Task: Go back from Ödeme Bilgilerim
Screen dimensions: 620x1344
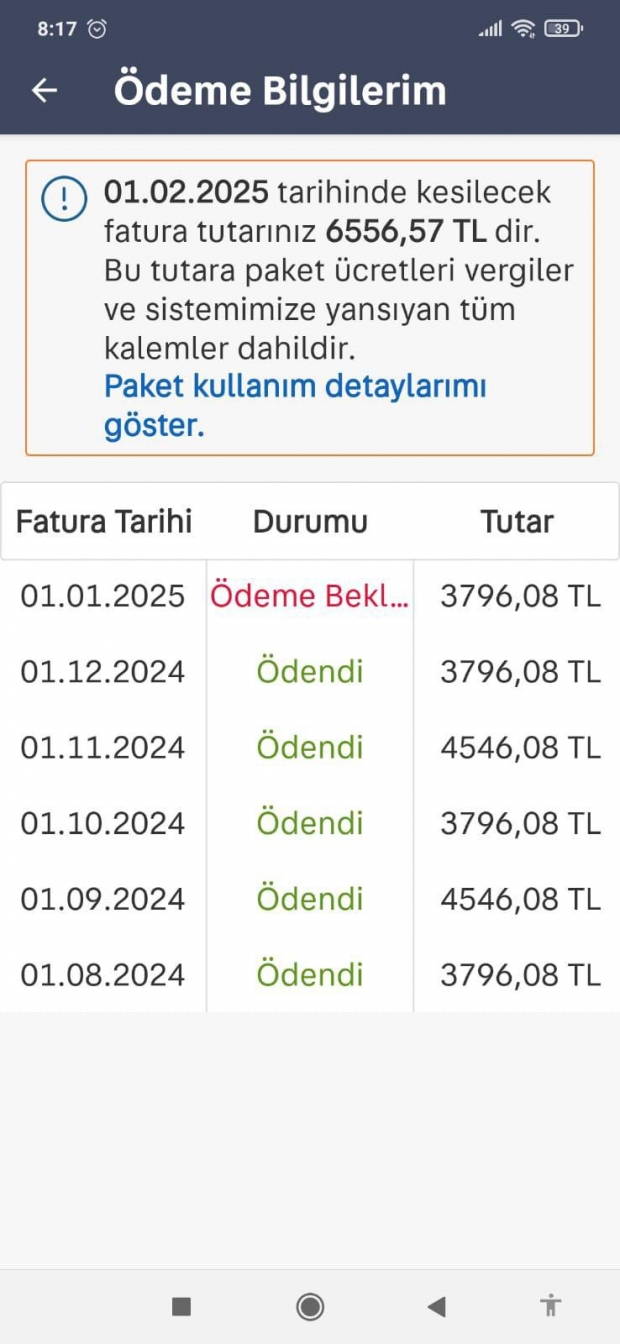Action: [44, 90]
